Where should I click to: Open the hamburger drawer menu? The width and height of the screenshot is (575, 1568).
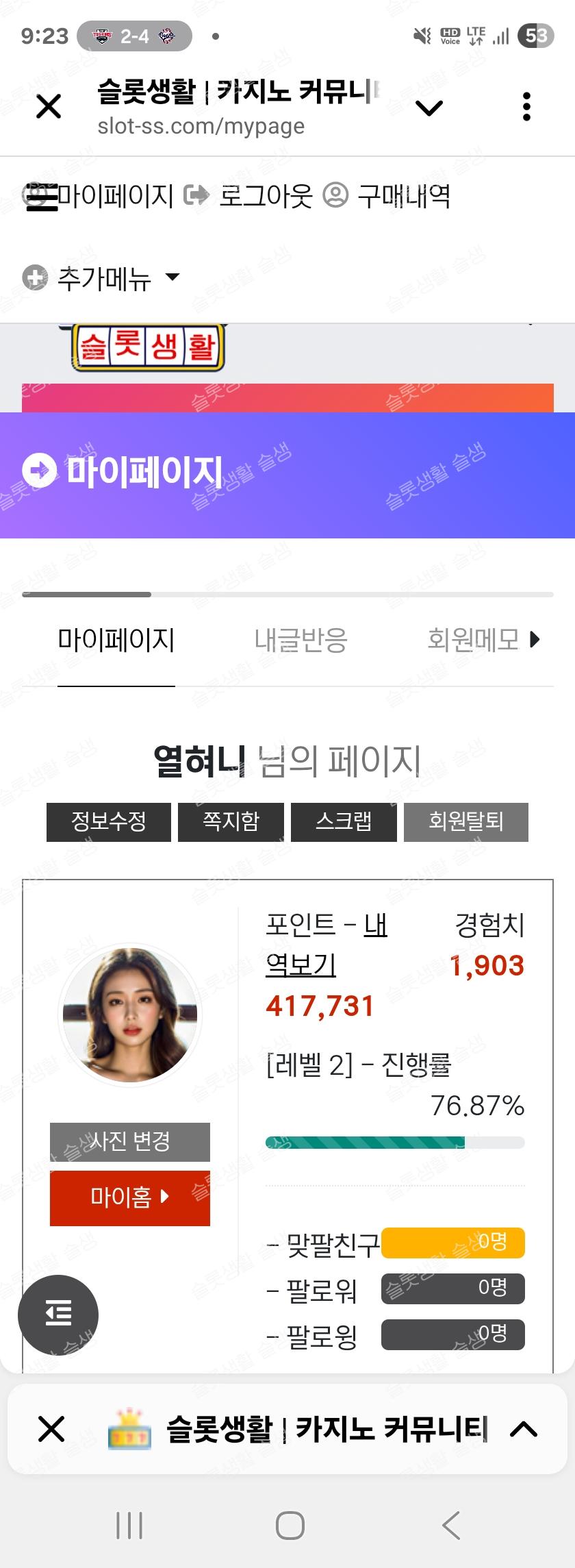[41, 198]
